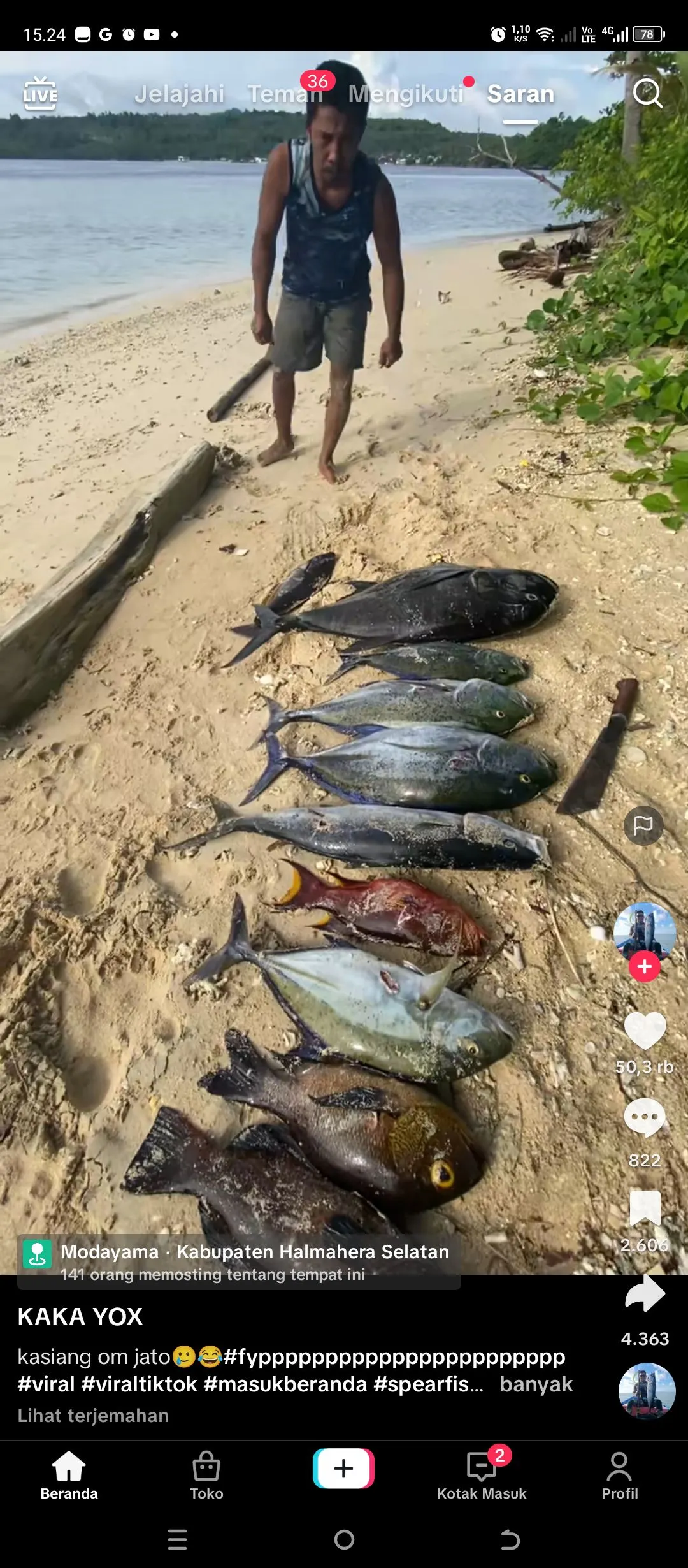This screenshot has height=1568, width=688.
Task: Open the Toko shop tab
Action: click(206, 1476)
